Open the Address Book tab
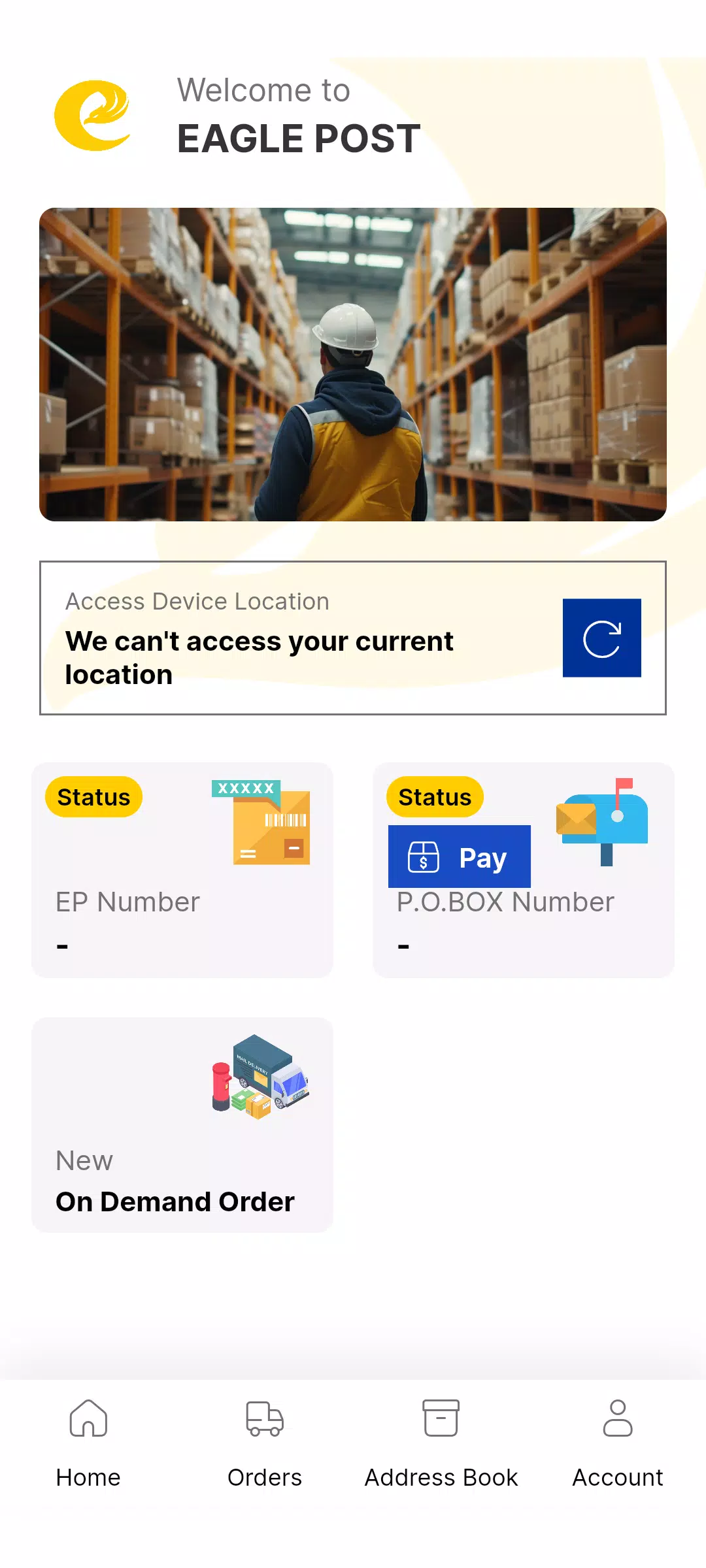Screen dimensions: 706x1568 click(441, 1443)
